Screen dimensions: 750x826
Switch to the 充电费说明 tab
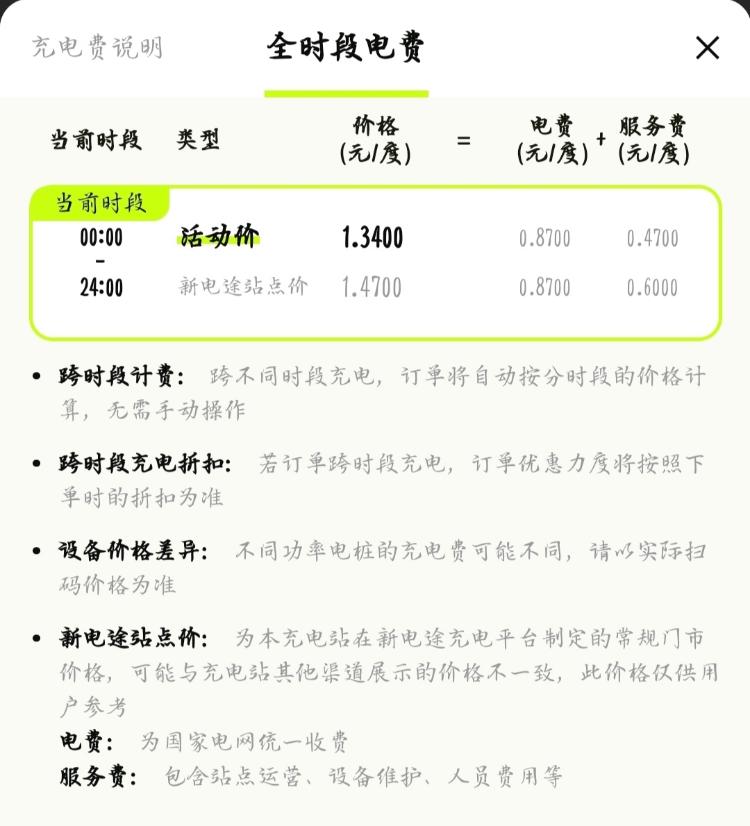coord(97,48)
